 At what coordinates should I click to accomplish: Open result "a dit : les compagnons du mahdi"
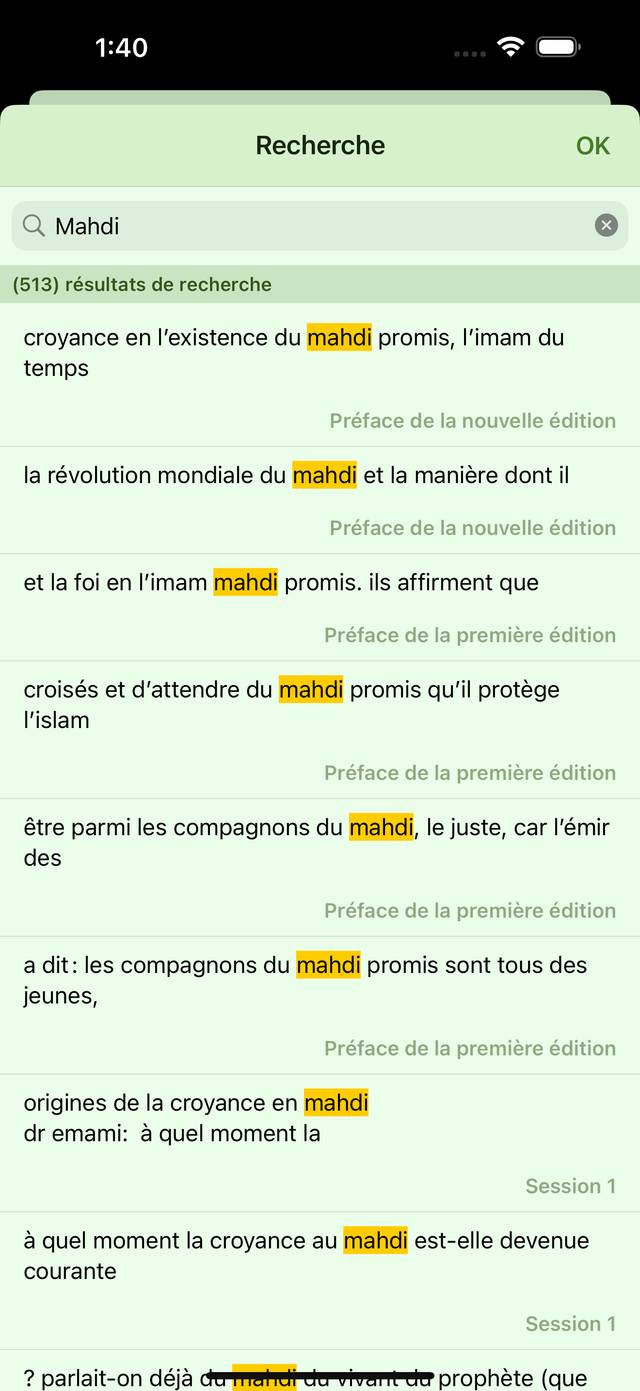(x=320, y=1004)
